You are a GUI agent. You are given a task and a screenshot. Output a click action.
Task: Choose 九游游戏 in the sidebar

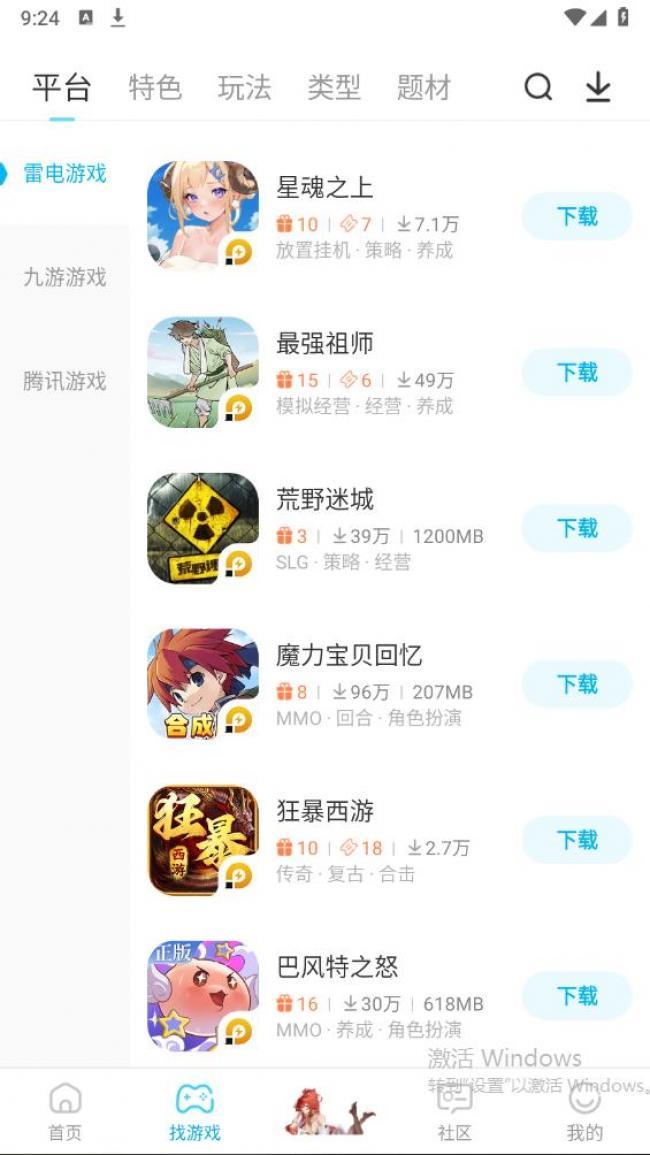[65, 277]
